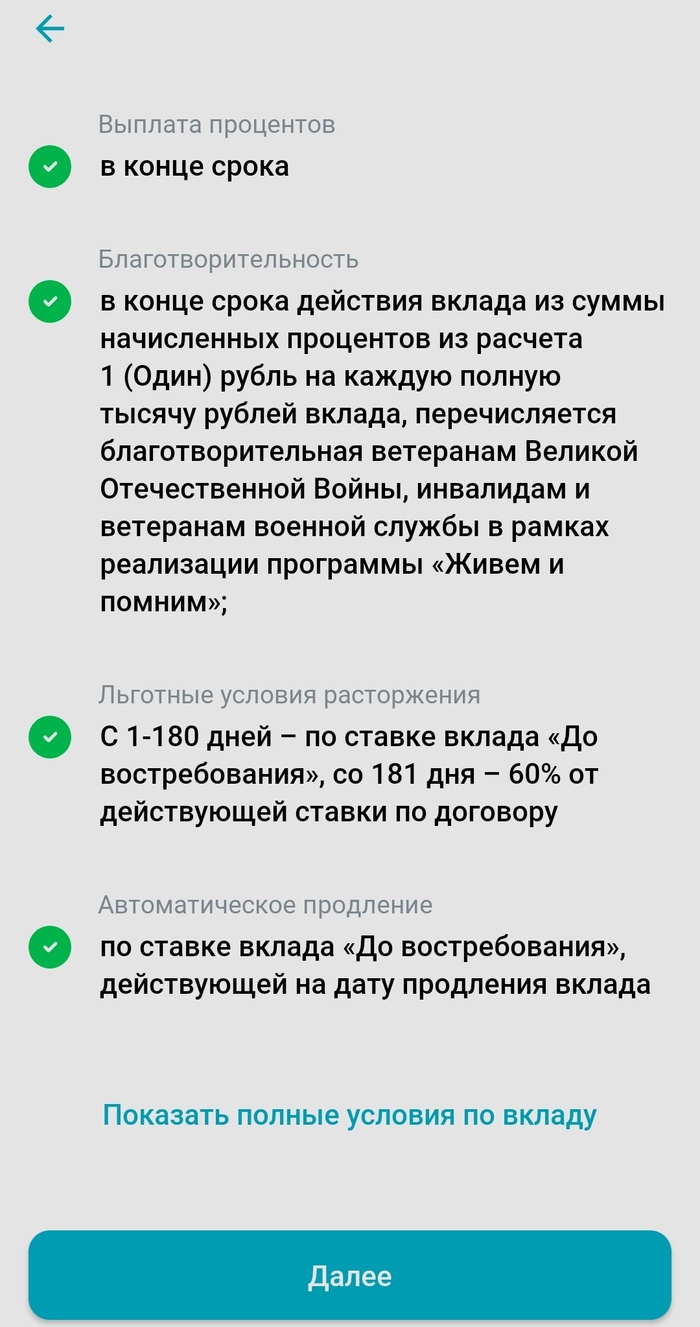The width and height of the screenshot is (700, 1327).
Task: Open "Показать полные условия по вкладу" link
Action: 349,1115
